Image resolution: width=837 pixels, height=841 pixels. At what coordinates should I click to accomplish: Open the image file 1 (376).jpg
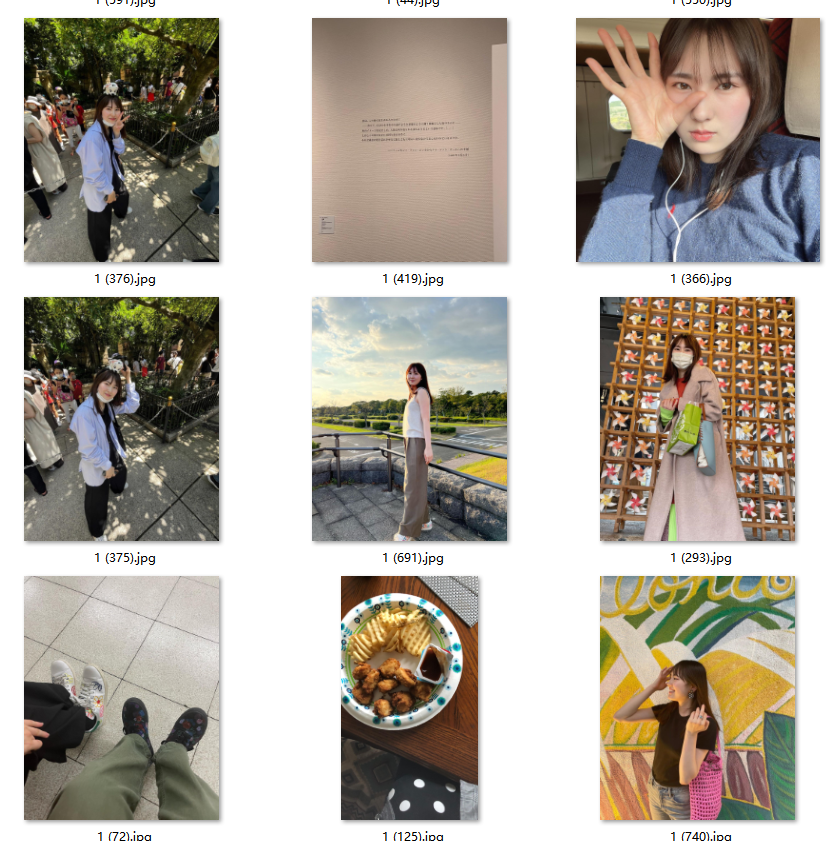[121, 140]
